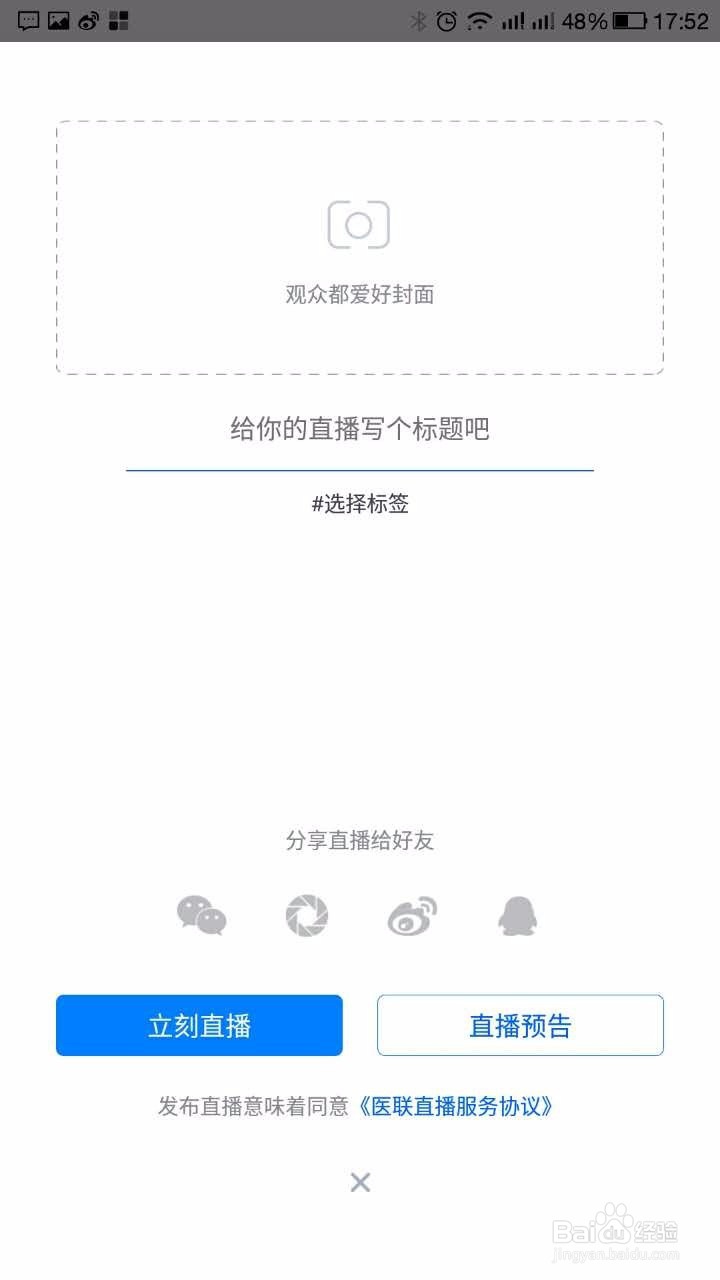Viewport: 720px width, 1280px height.
Task: Share the live stream to WeChat
Action: point(203,915)
